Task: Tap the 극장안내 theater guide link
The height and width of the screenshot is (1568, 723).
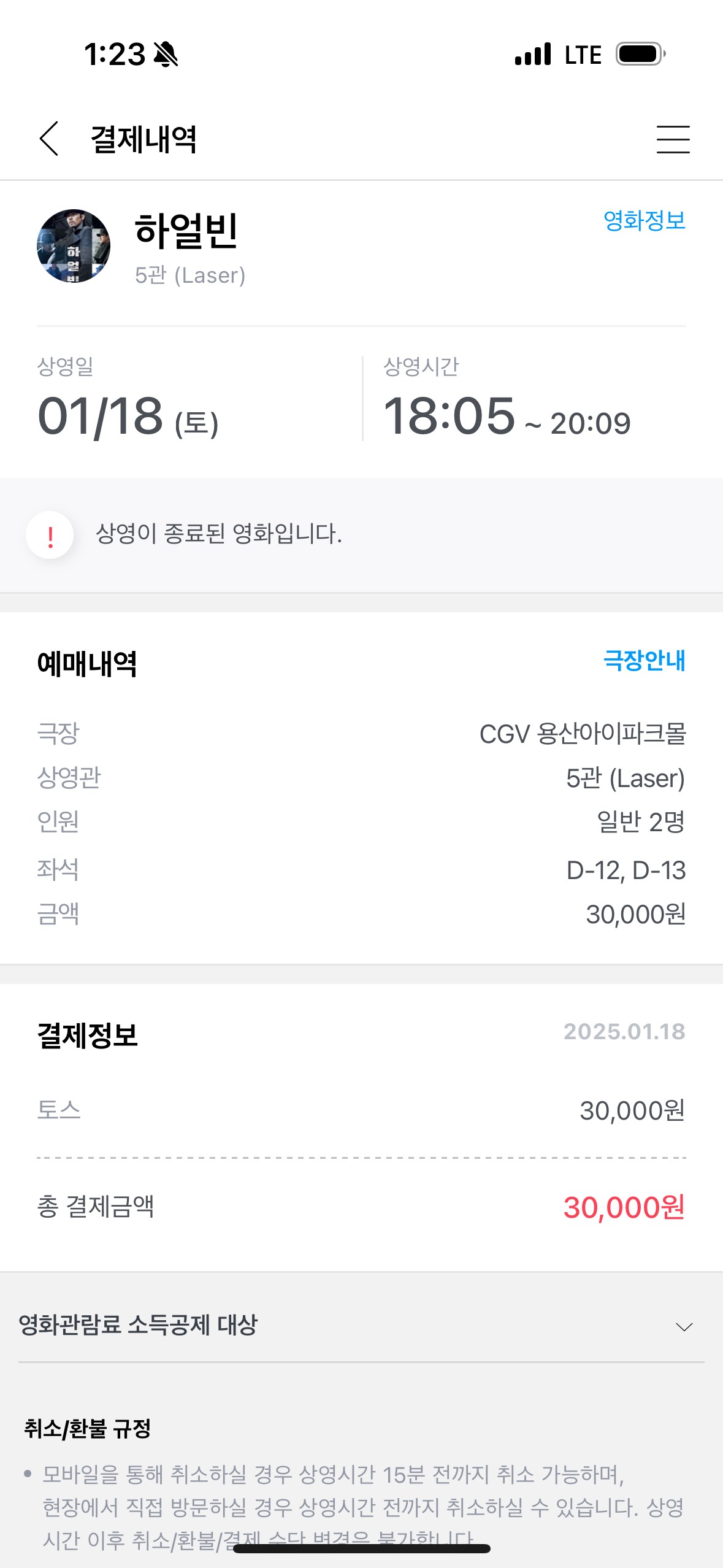Action: tap(644, 661)
